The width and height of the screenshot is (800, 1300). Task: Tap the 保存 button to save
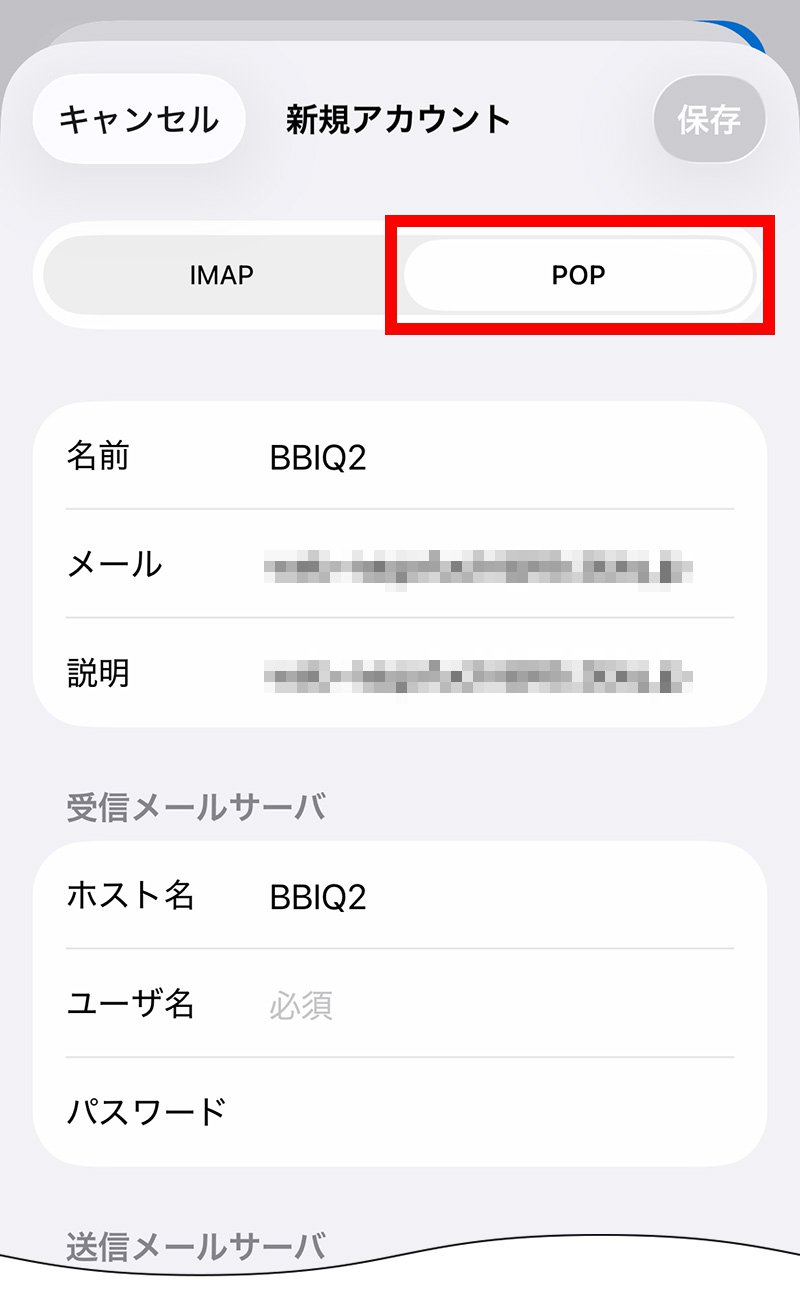(710, 117)
